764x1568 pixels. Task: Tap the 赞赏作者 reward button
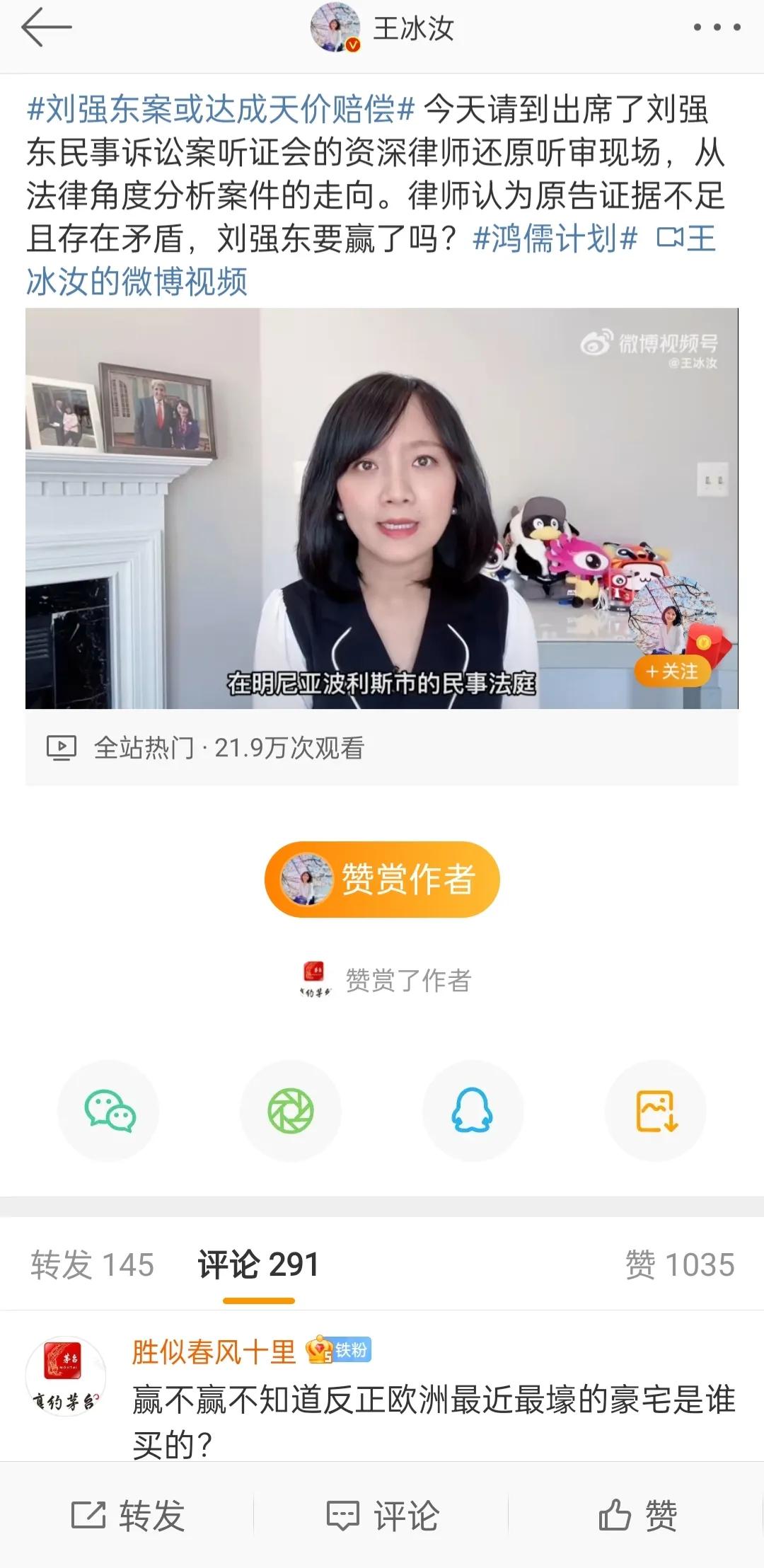(x=382, y=879)
